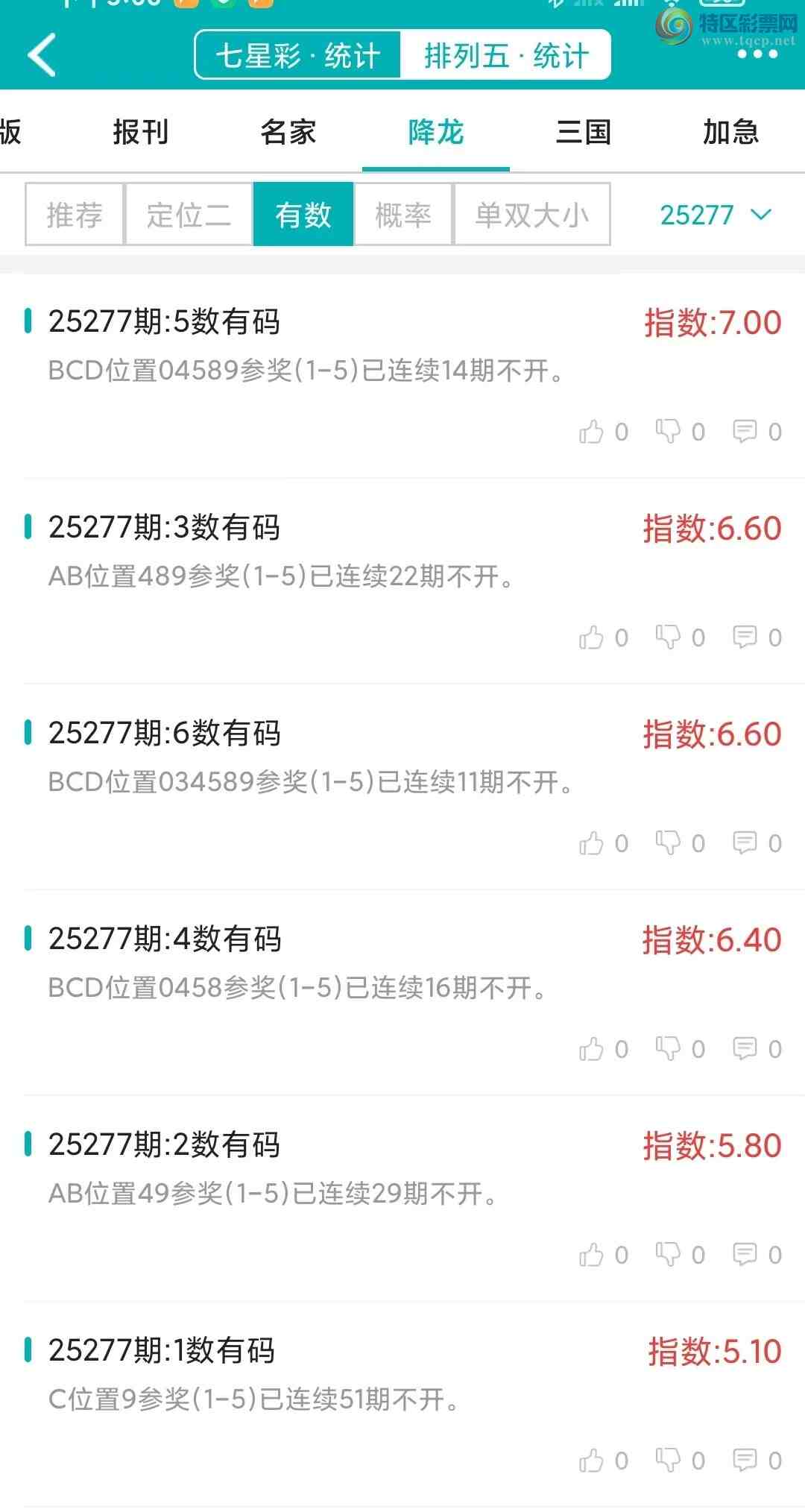The height and width of the screenshot is (1512, 805).
Task: Open the three-dot overflow menu
Action: pos(757,54)
